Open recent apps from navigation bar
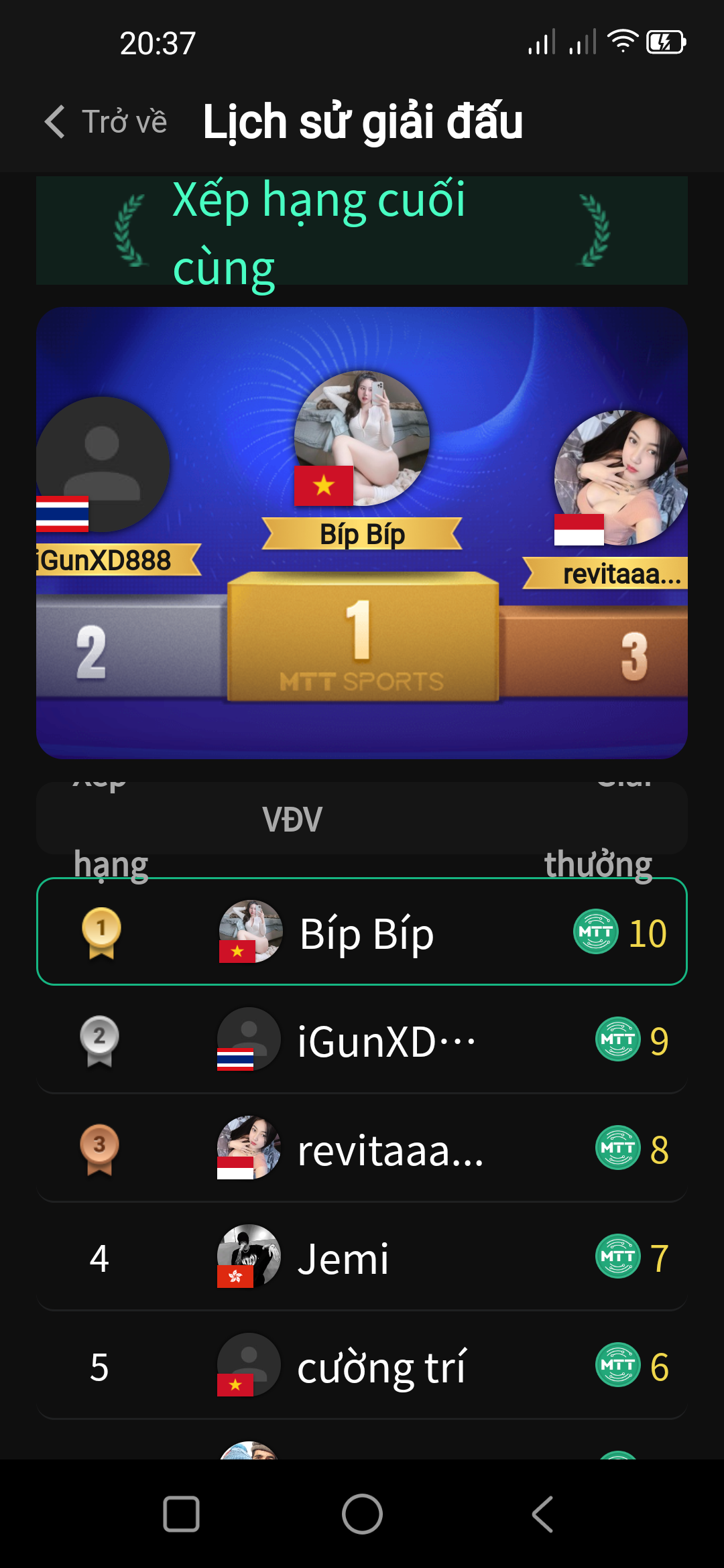The image size is (724, 1568). tap(181, 1514)
